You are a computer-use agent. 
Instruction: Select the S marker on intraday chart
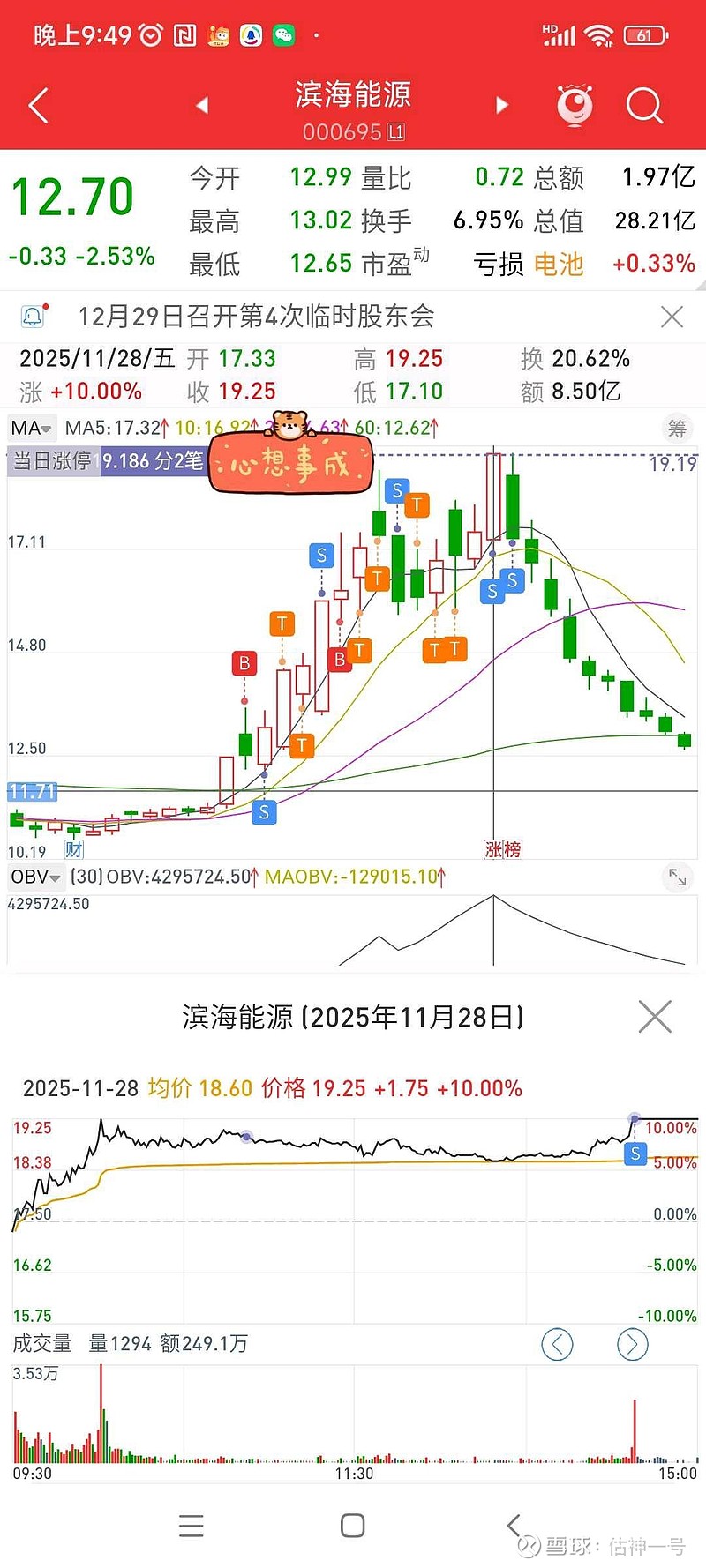coord(635,1153)
